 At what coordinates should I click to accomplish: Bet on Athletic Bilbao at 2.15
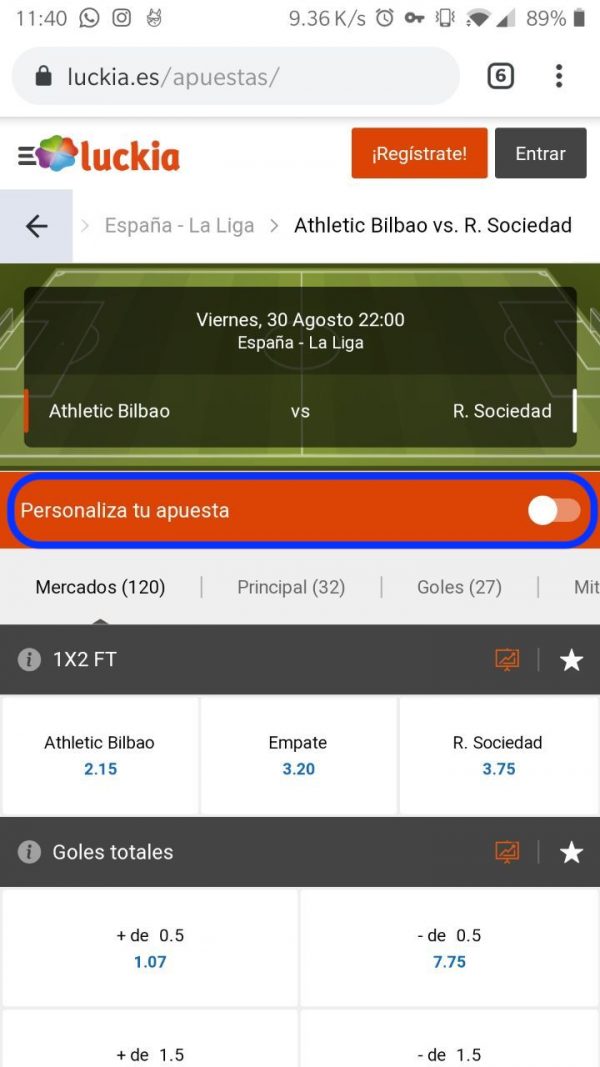tap(100, 755)
